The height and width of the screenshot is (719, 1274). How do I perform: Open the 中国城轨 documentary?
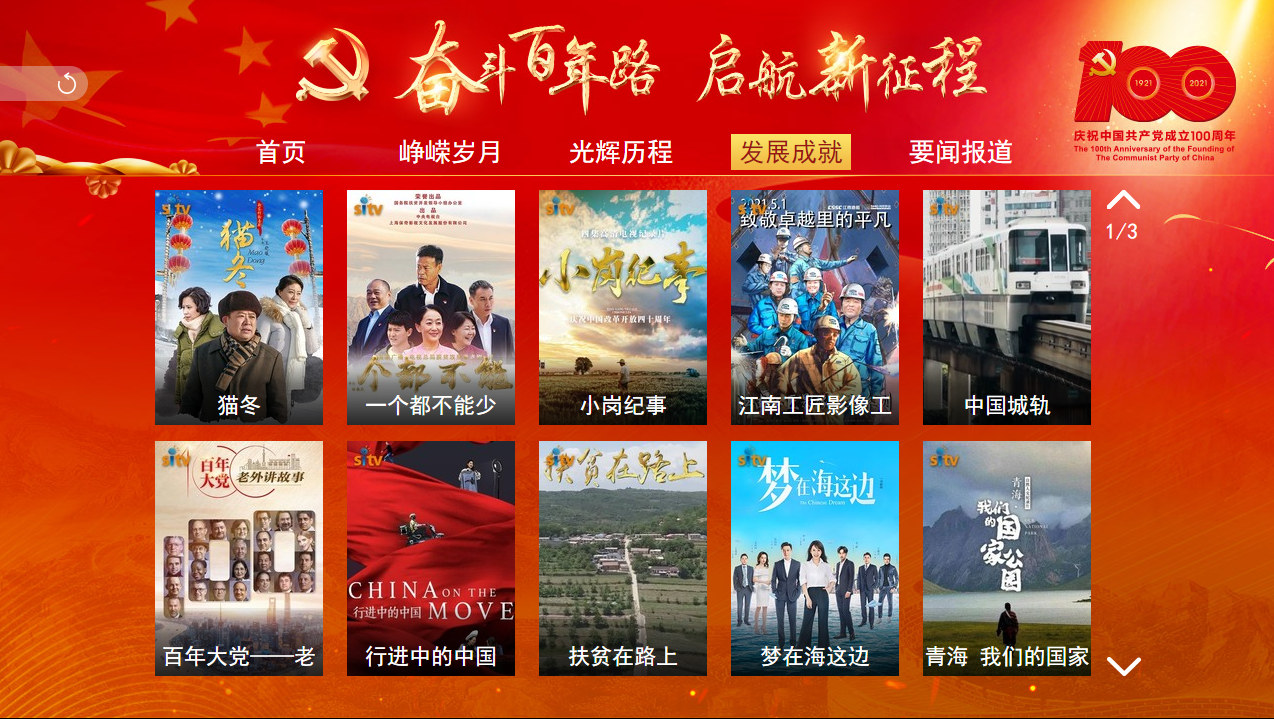click(x=1007, y=307)
